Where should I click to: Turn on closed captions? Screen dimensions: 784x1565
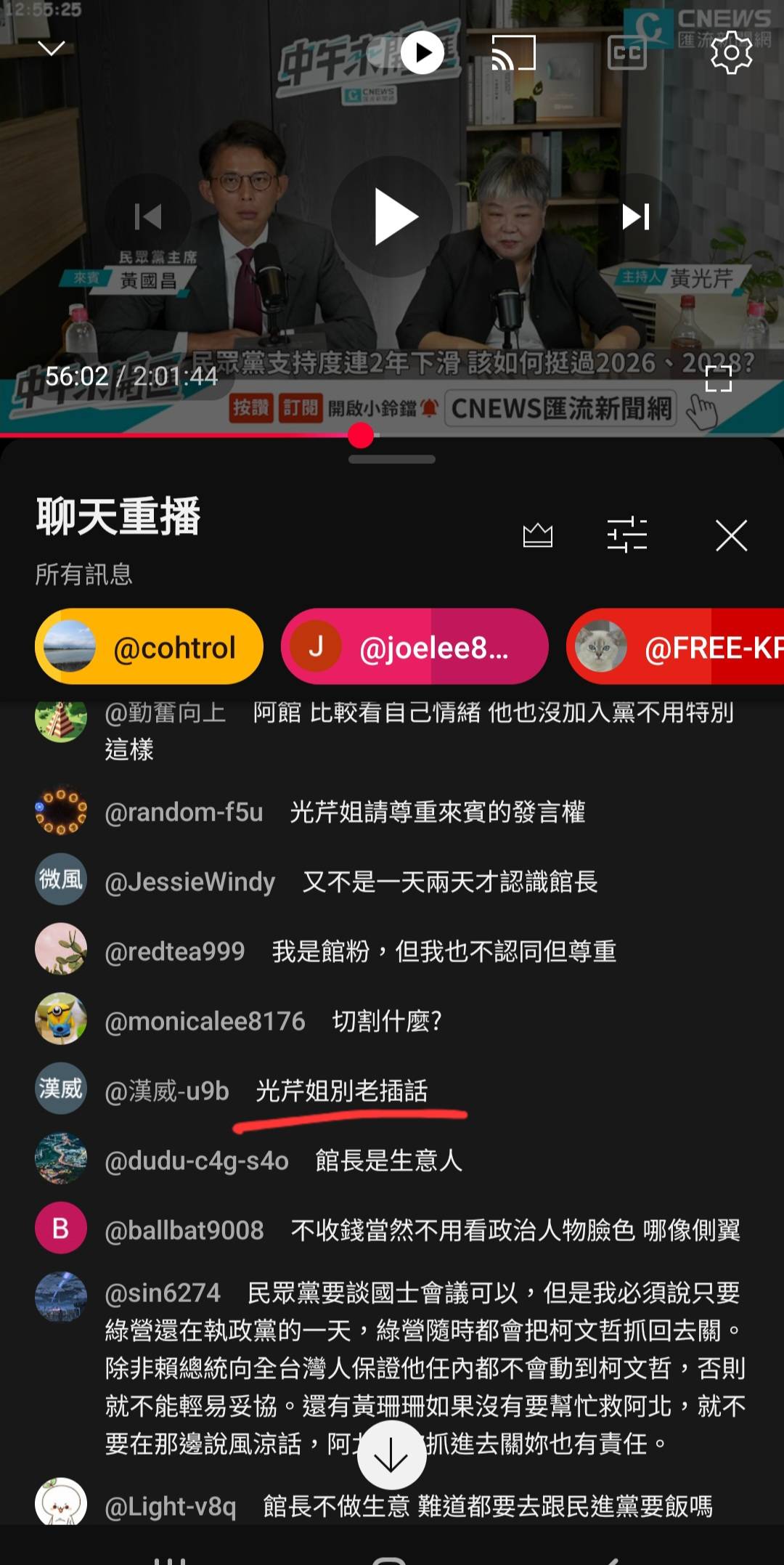tap(627, 52)
